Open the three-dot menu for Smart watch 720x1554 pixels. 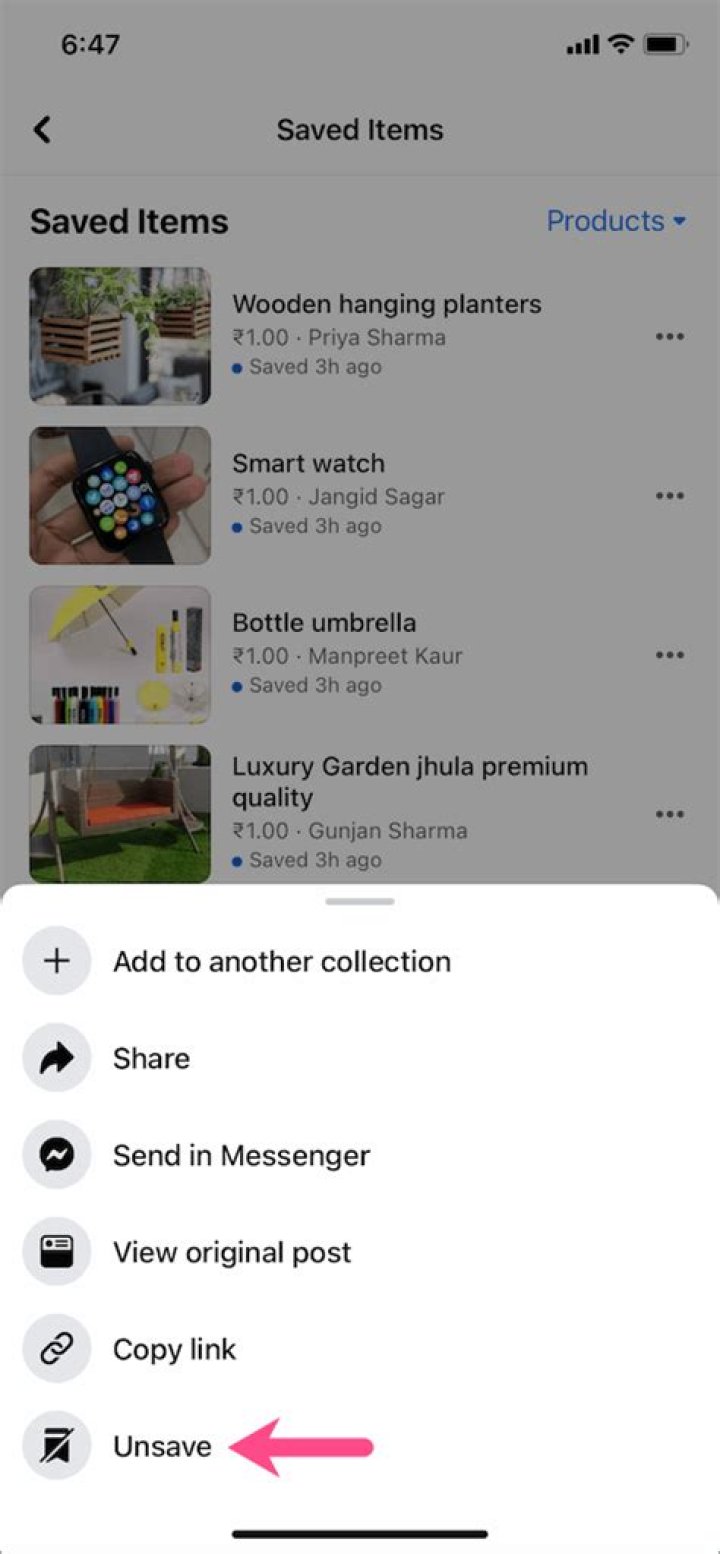point(669,495)
